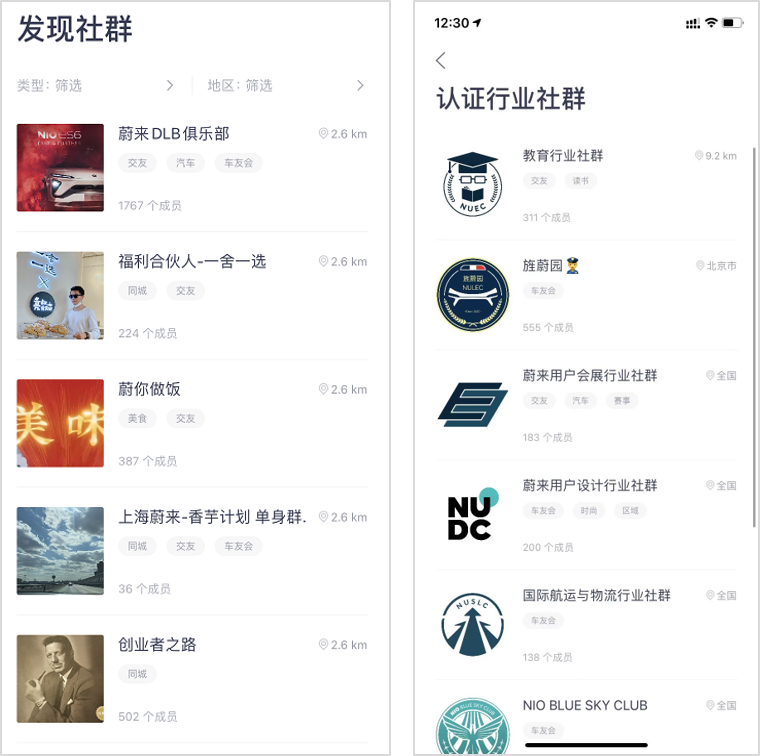Open the 类型 filter dropdown

click(96, 85)
